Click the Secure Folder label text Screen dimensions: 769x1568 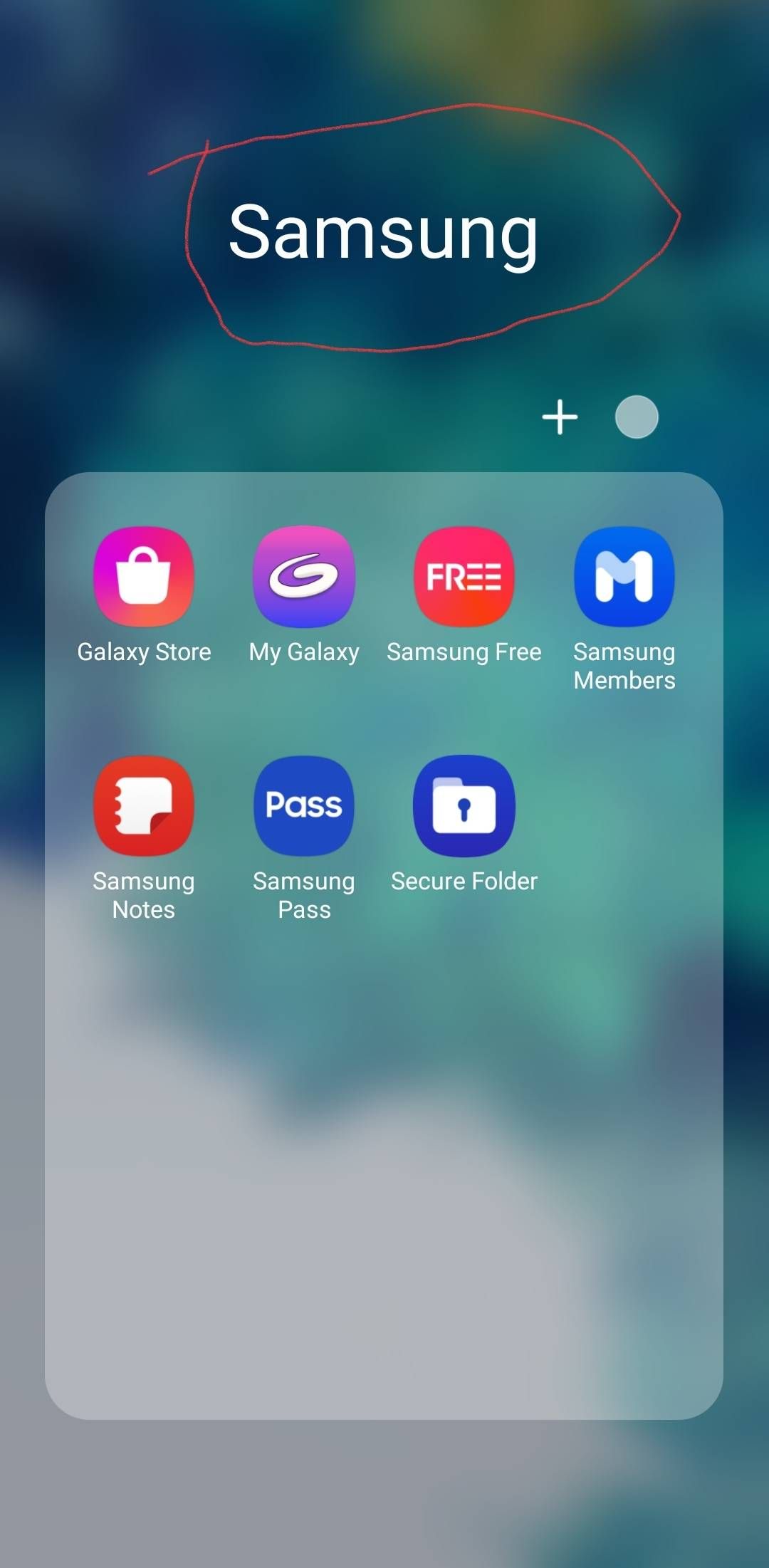(464, 880)
